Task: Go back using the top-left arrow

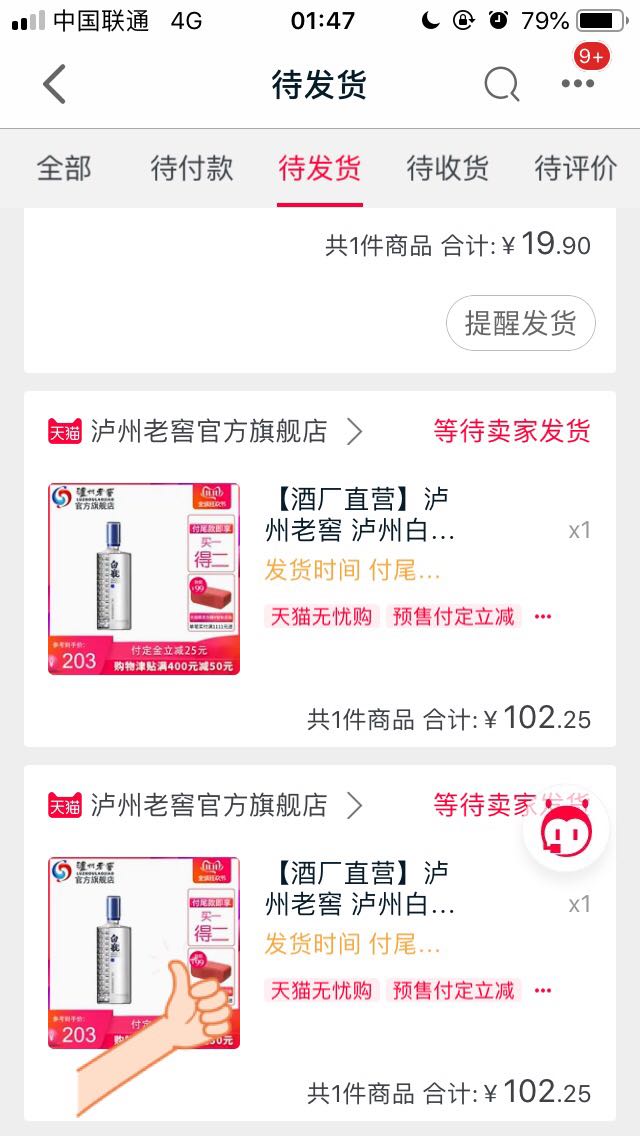Action: [x=55, y=85]
